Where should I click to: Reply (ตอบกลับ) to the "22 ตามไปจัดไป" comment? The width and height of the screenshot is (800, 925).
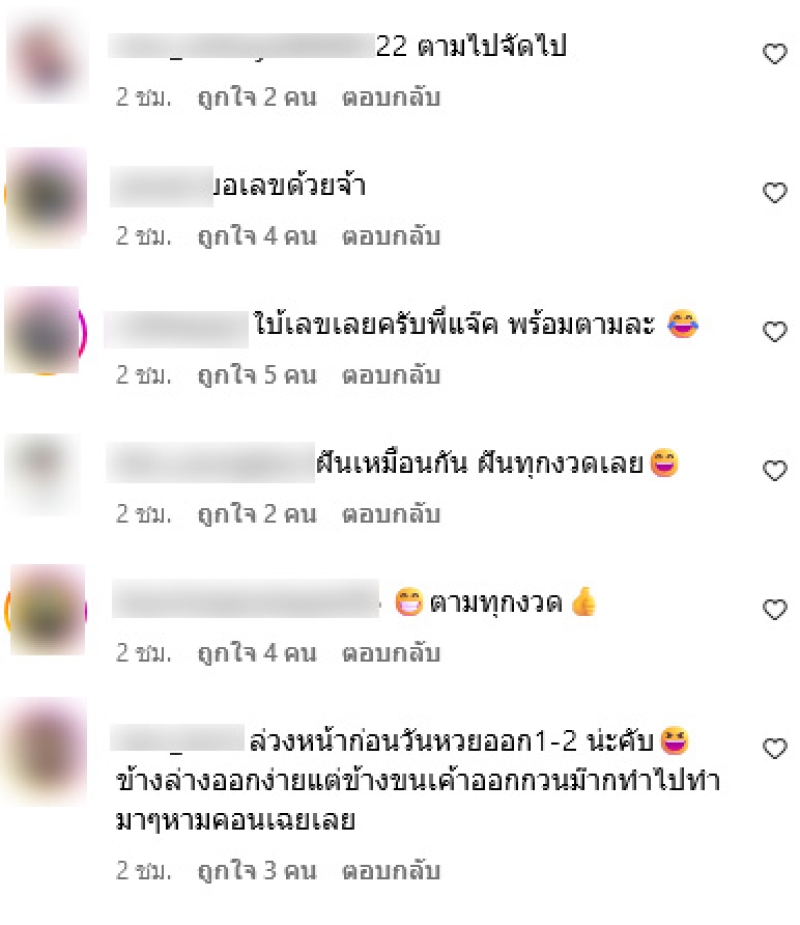[x=391, y=98]
